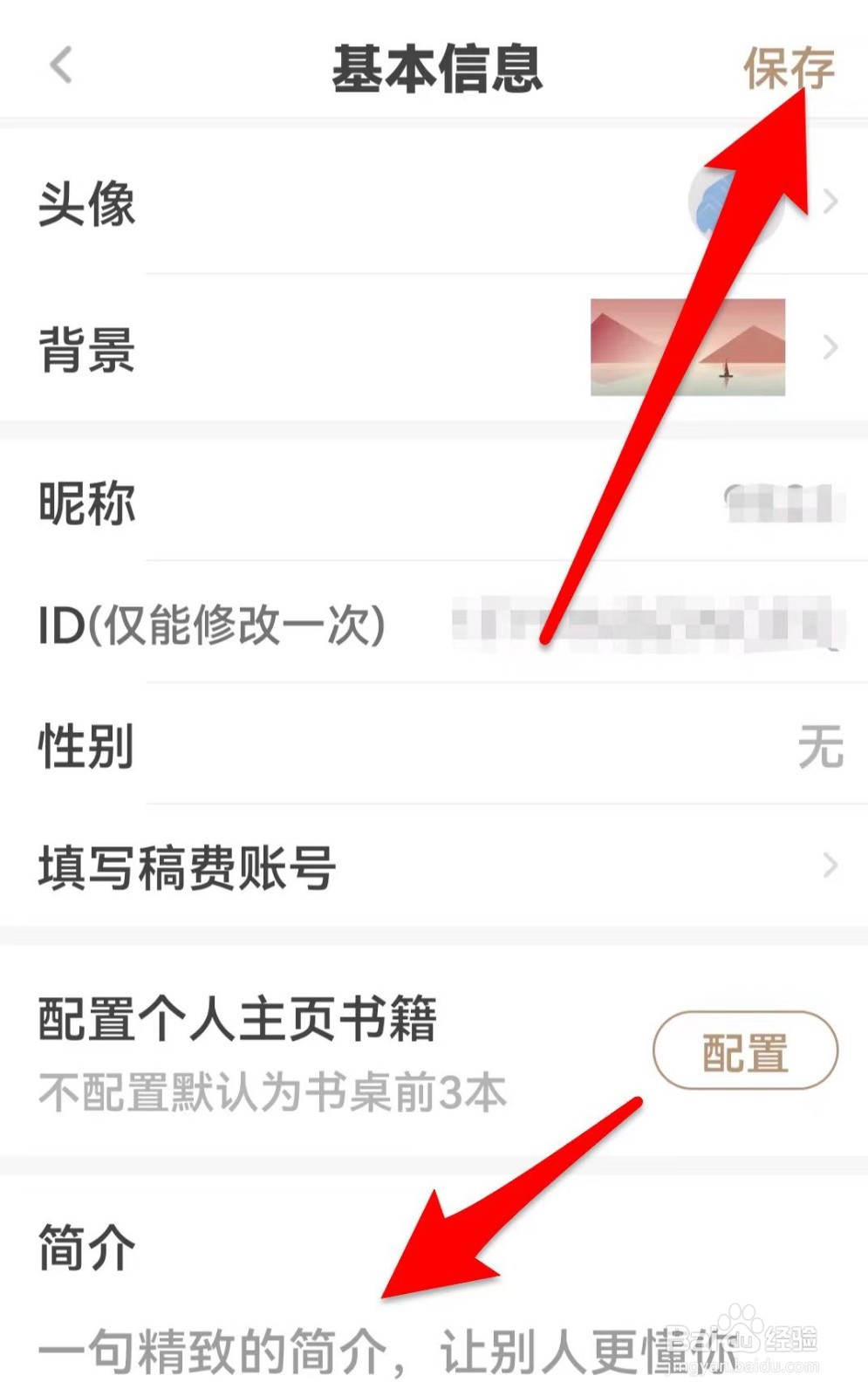The width and height of the screenshot is (868, 1396).
Task: Tap ID(仅能修改一次) label text
Action: tap(209, 624)
